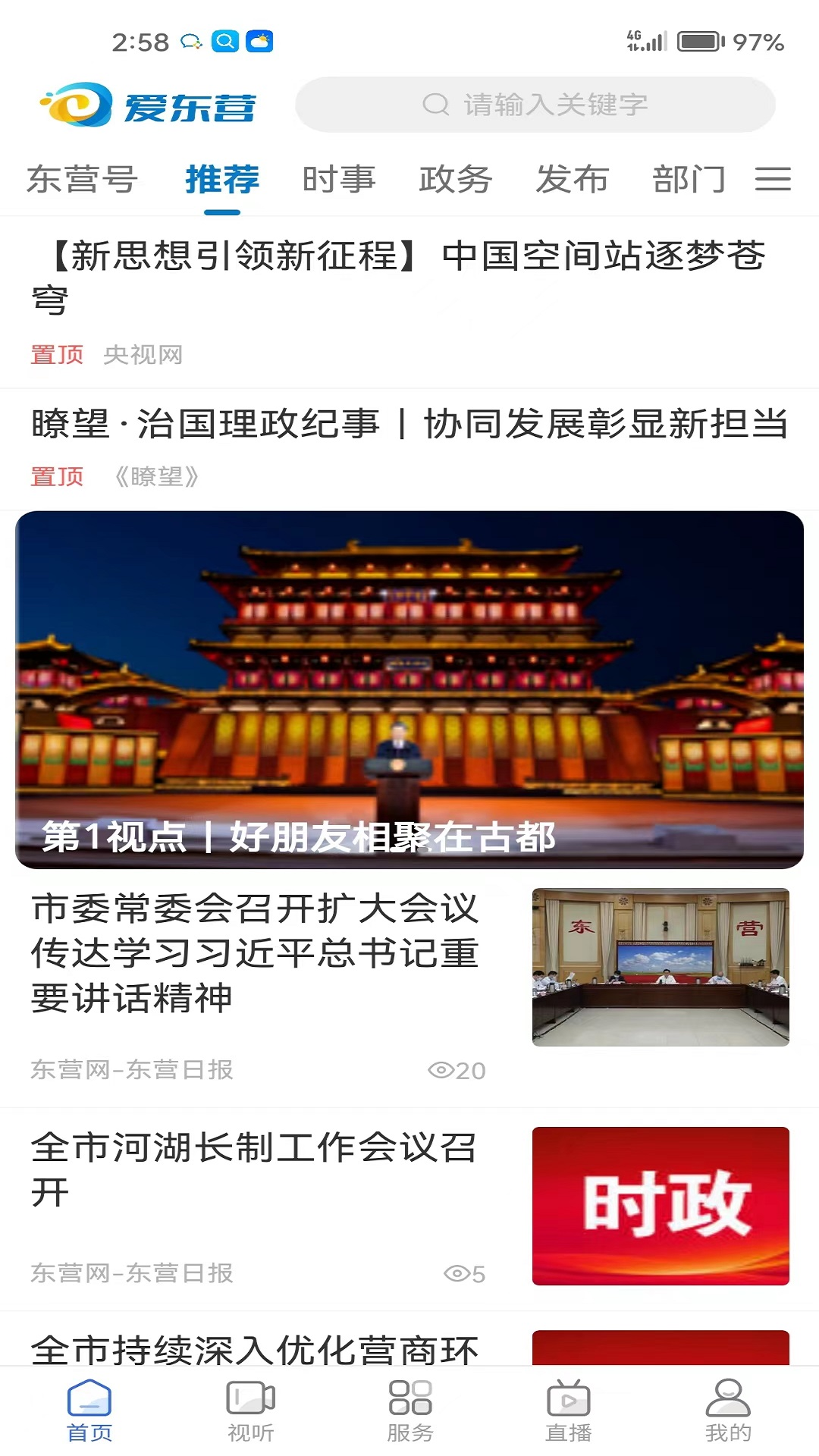The image size is (819, 1456).
Task: Tap the 爱东营 app logo
Action: pos(150,105)
